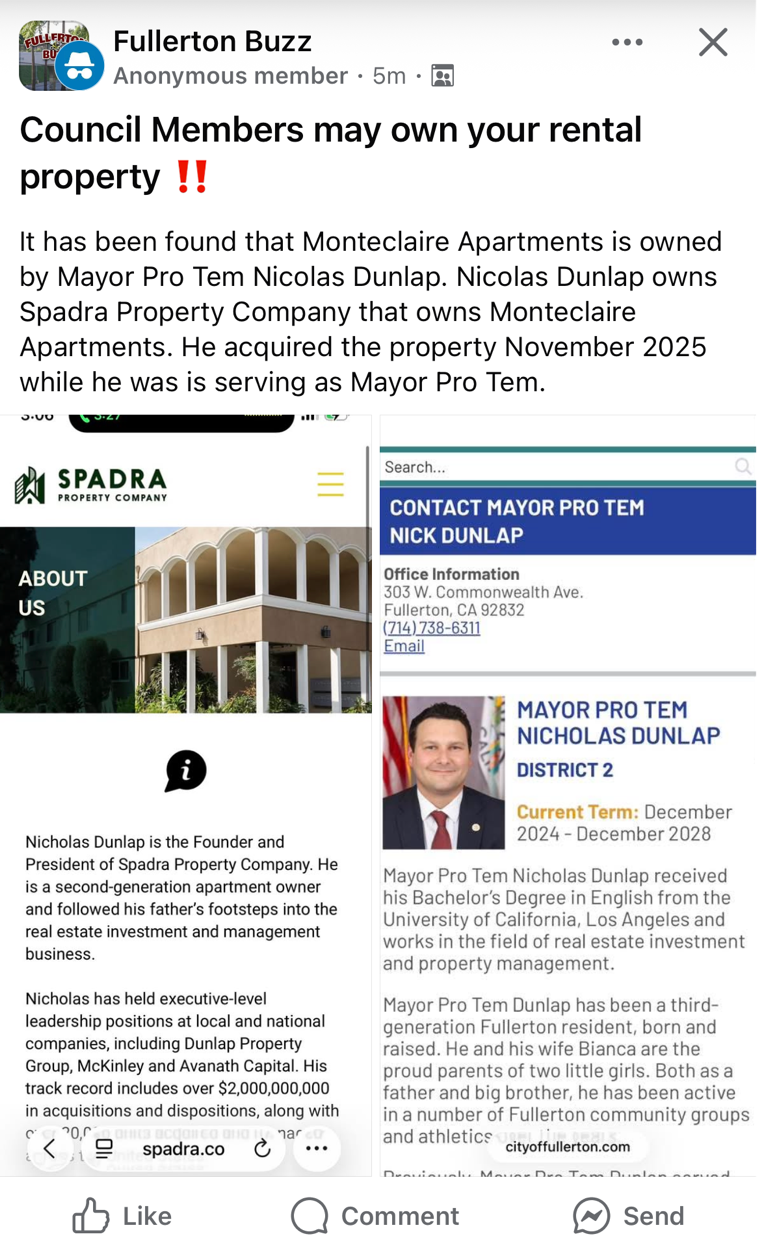Open the post's three-dot options menu
Image resolution: width=757 pixels, height=1251 pixels.
627,42
